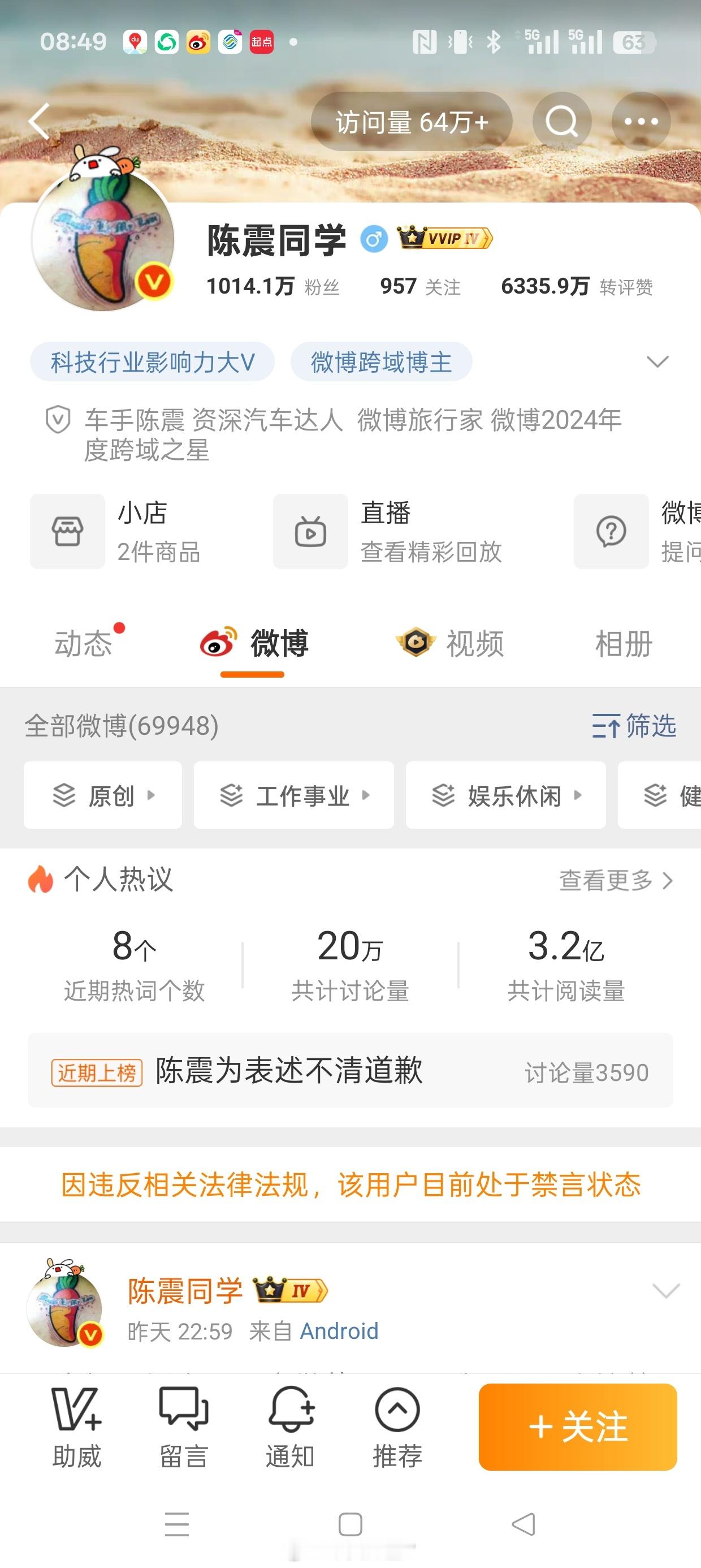Image resolution: width=701 pixels, height=1568 pixels.
Task: Open the 工作事业 category dropdown
Action: coord(295,795)
